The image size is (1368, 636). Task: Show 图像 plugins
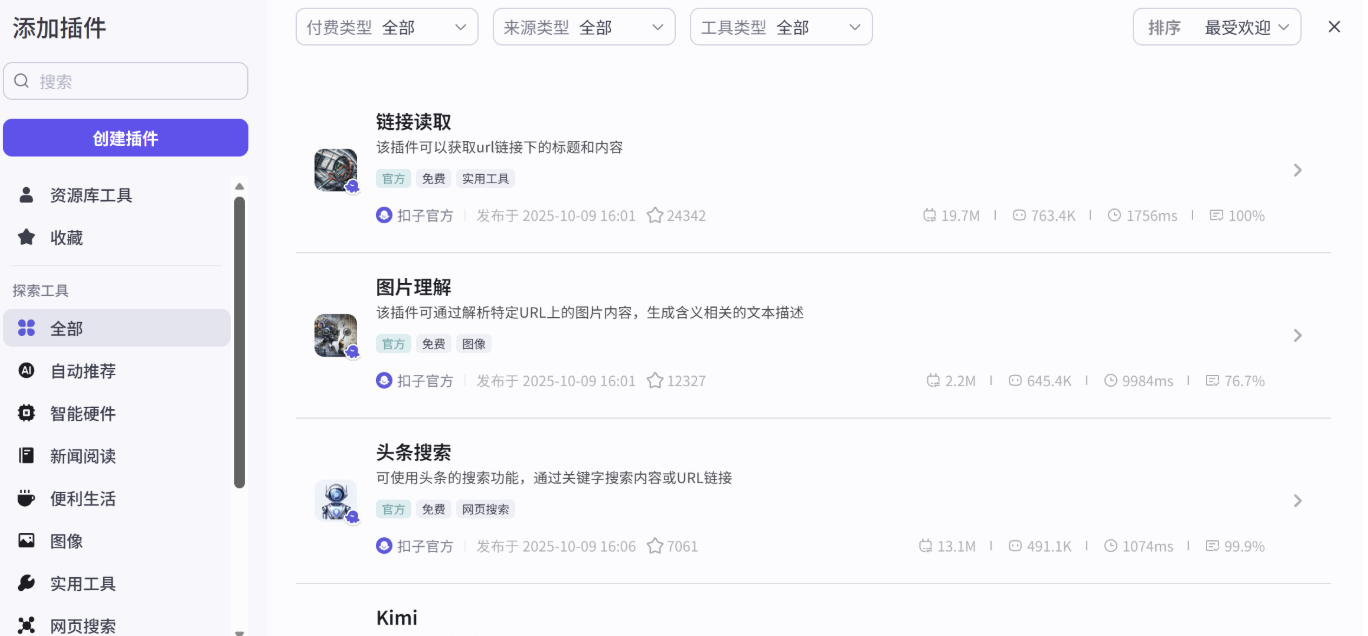click(67, 541)
